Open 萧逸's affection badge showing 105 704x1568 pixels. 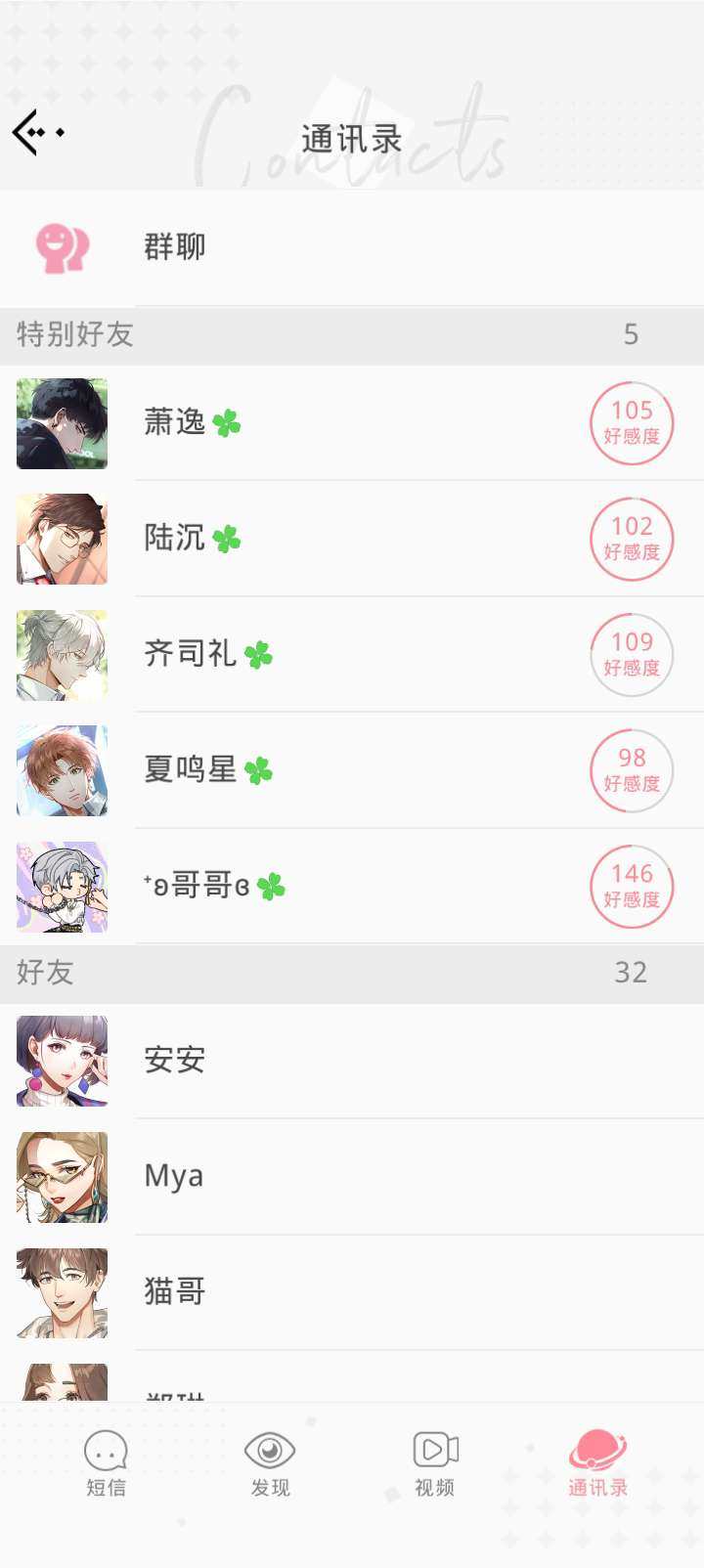[632, 423]
